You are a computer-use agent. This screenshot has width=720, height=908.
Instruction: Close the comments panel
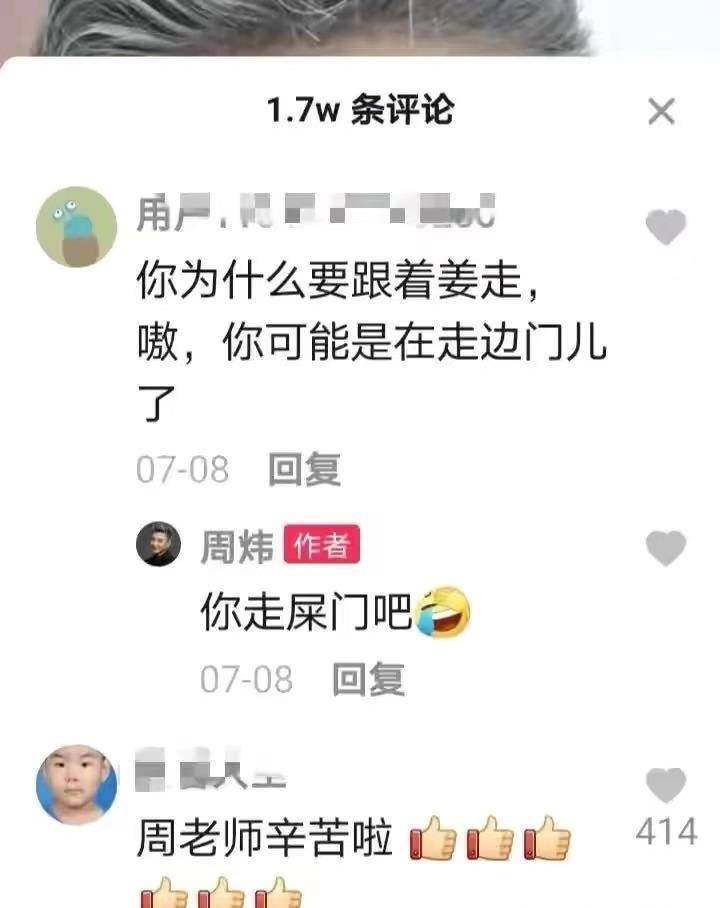661,111
